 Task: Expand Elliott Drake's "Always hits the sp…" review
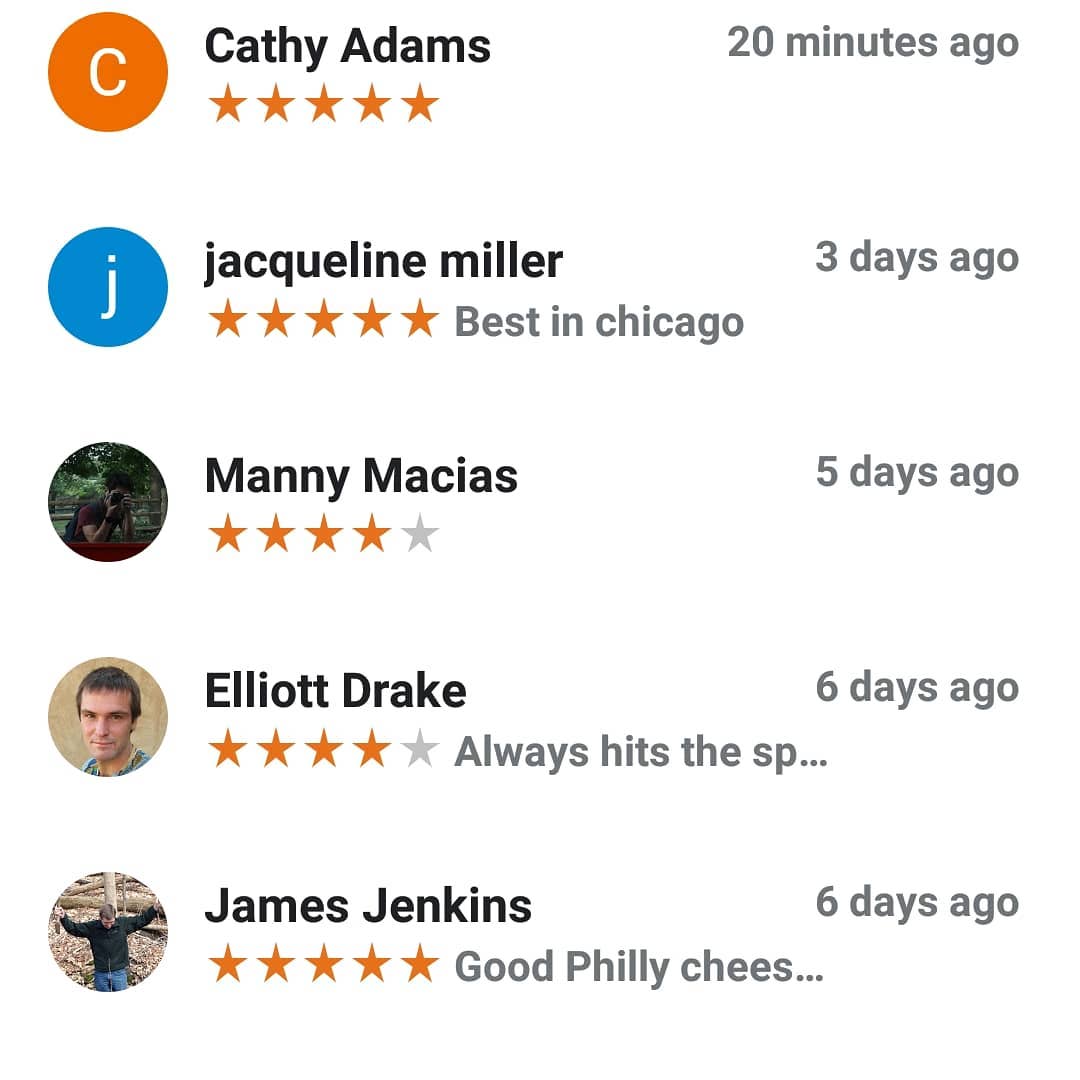pyautogui.click(x=640, y=752)
